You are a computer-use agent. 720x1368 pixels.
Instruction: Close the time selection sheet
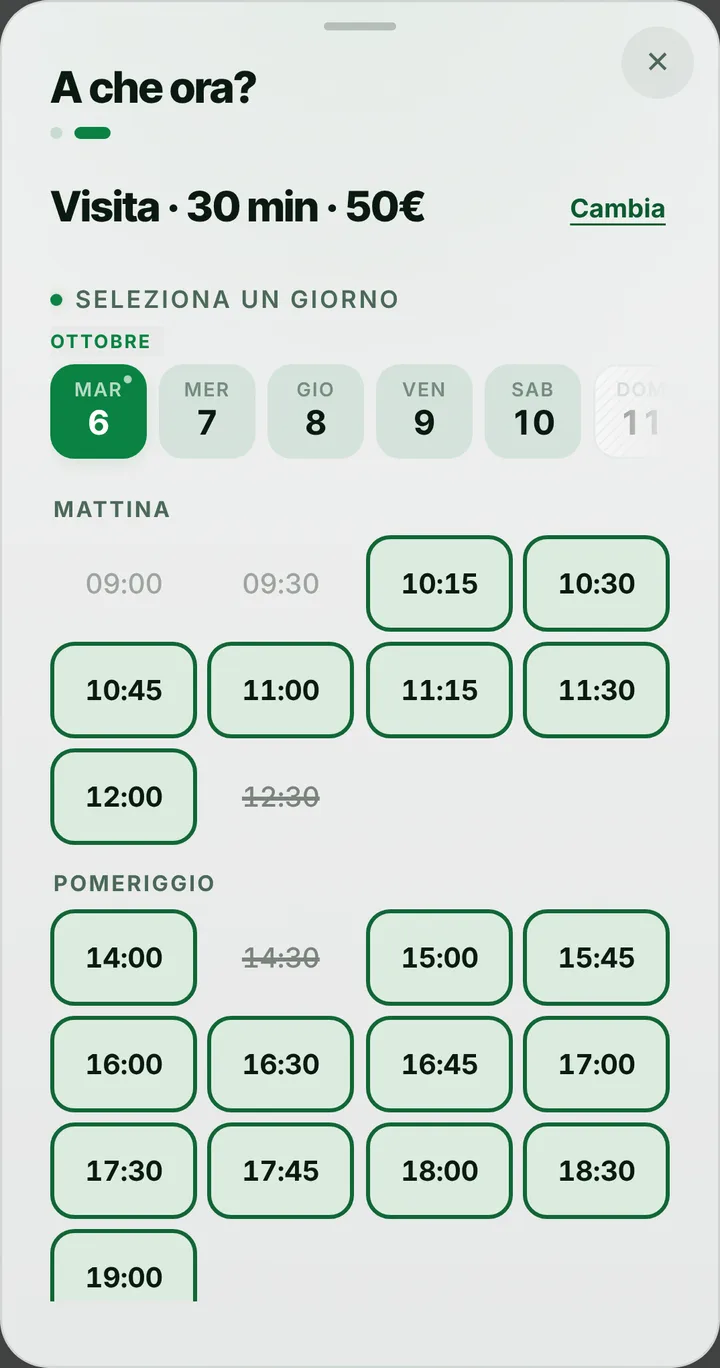pos(657,62)
